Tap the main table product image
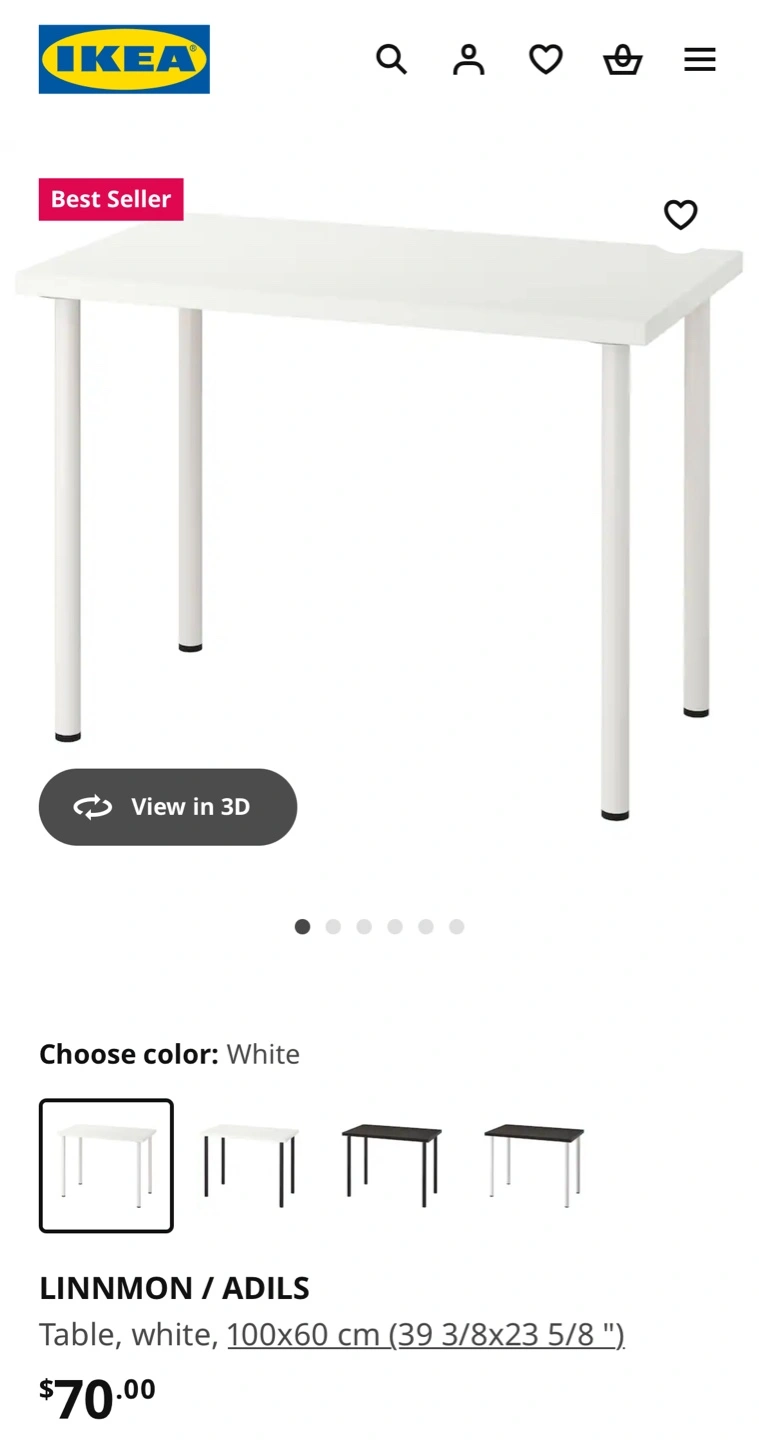This screenshot has width=759, height=1440. pos(380,500)
